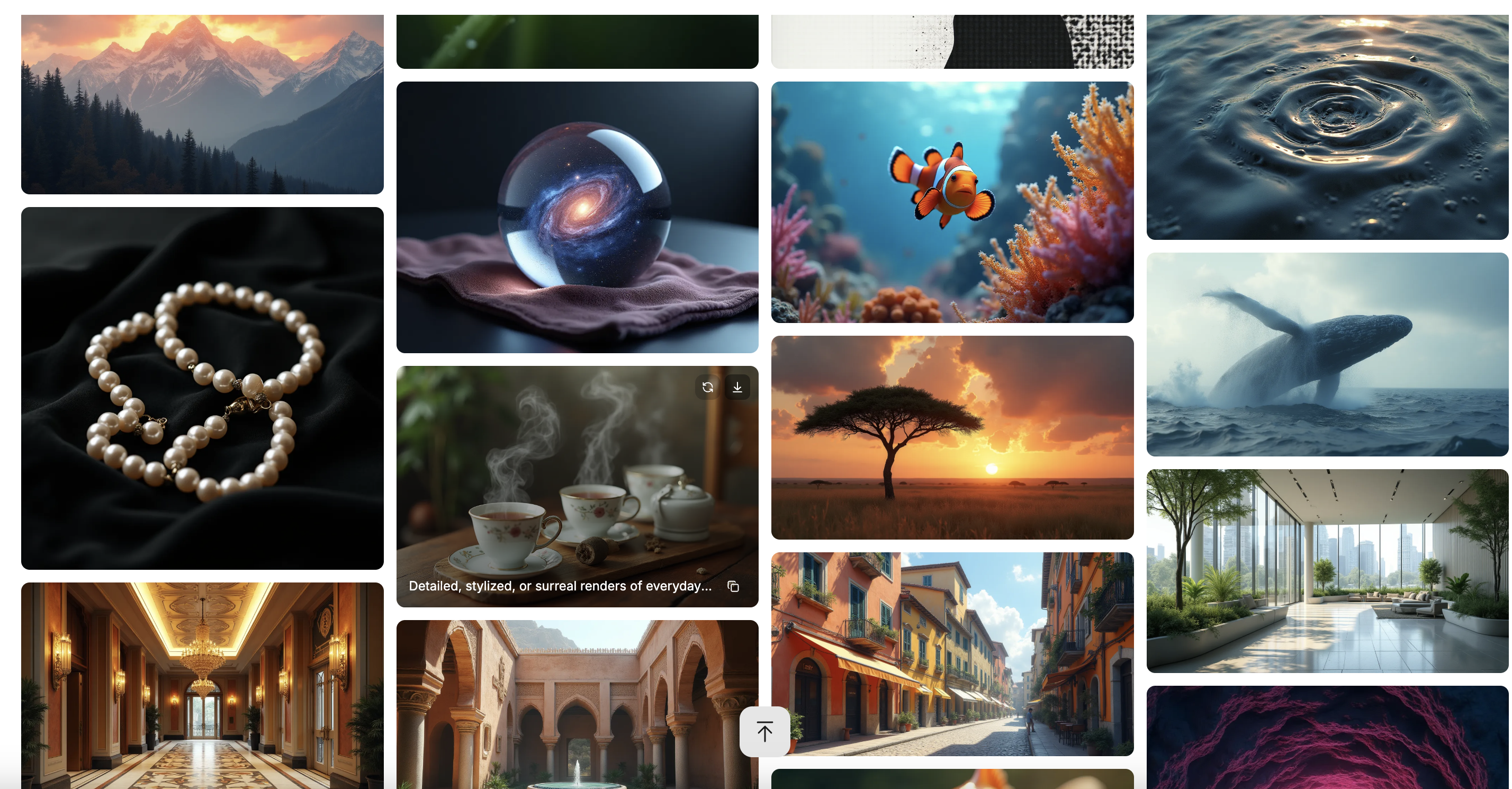The image size is (1512, 789).
Task: Open the acacia tree sunset image
Action: 952,437
